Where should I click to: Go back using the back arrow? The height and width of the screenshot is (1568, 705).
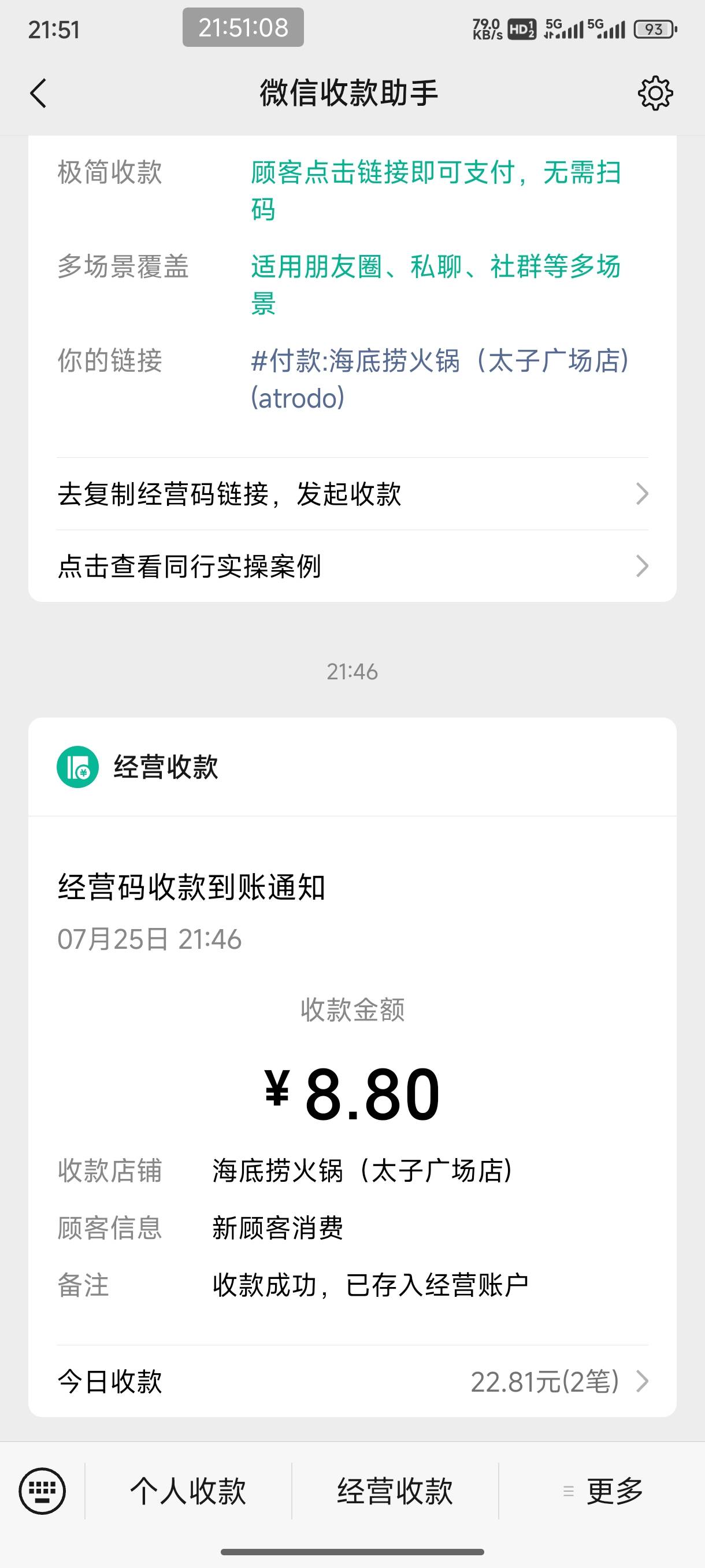coord(38,94)
